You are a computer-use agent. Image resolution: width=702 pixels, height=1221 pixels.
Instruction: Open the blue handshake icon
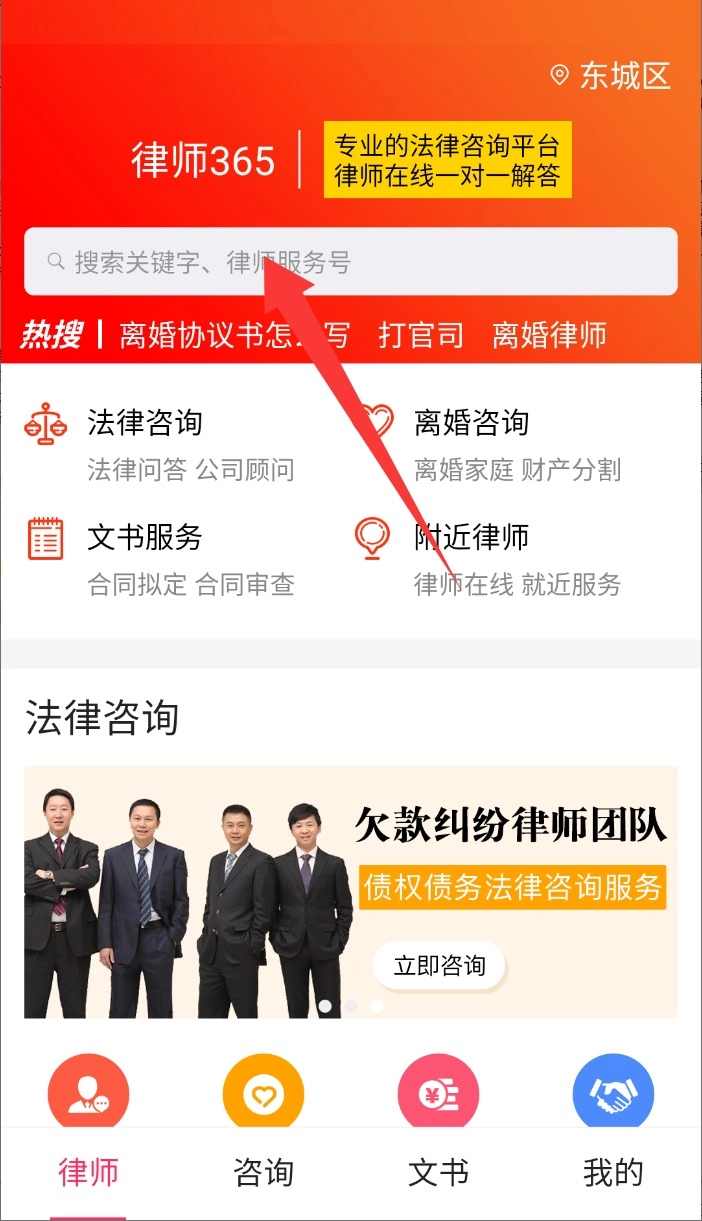coord(613,1094)
